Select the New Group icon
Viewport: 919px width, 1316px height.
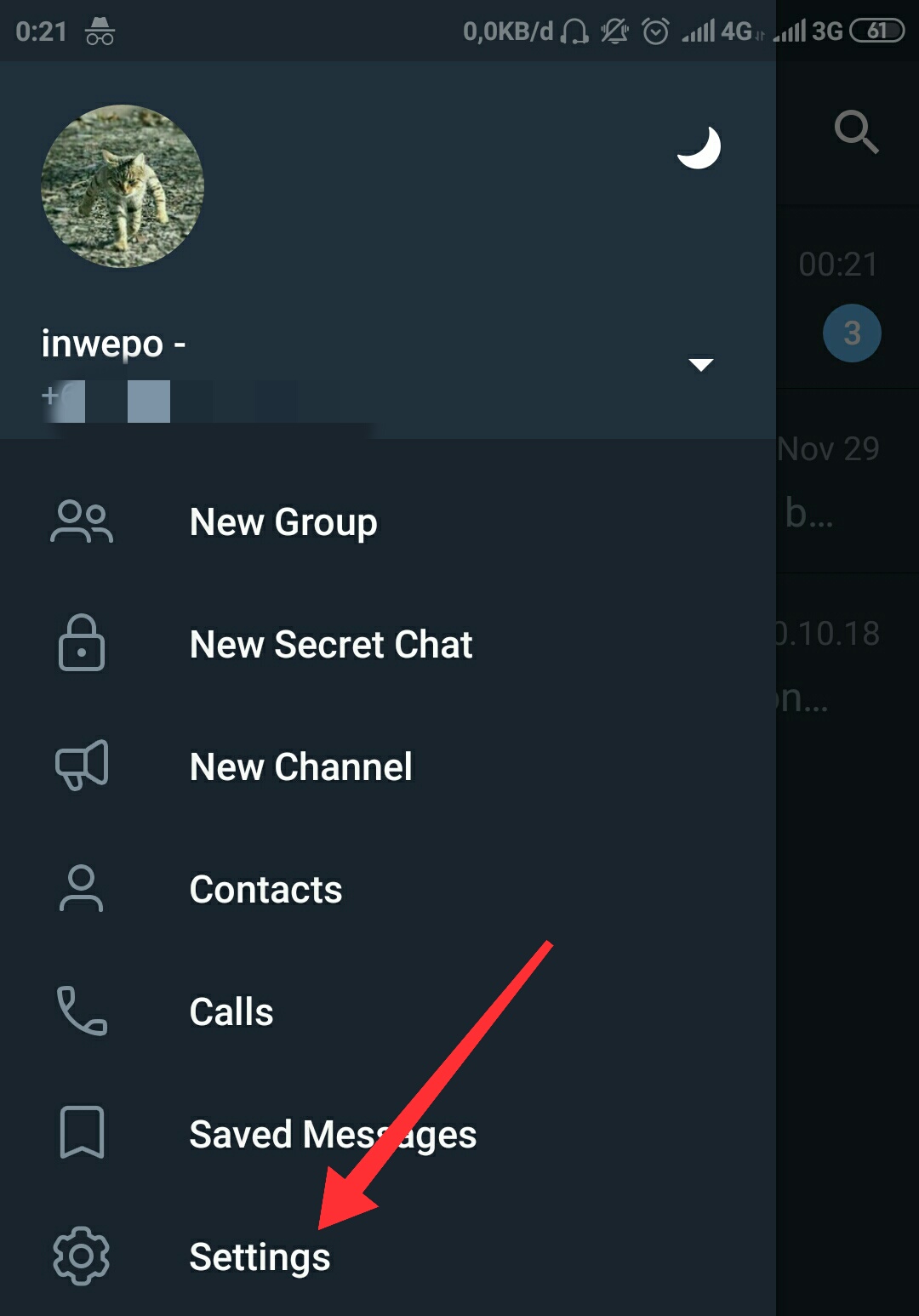click(x=83, y=522)
